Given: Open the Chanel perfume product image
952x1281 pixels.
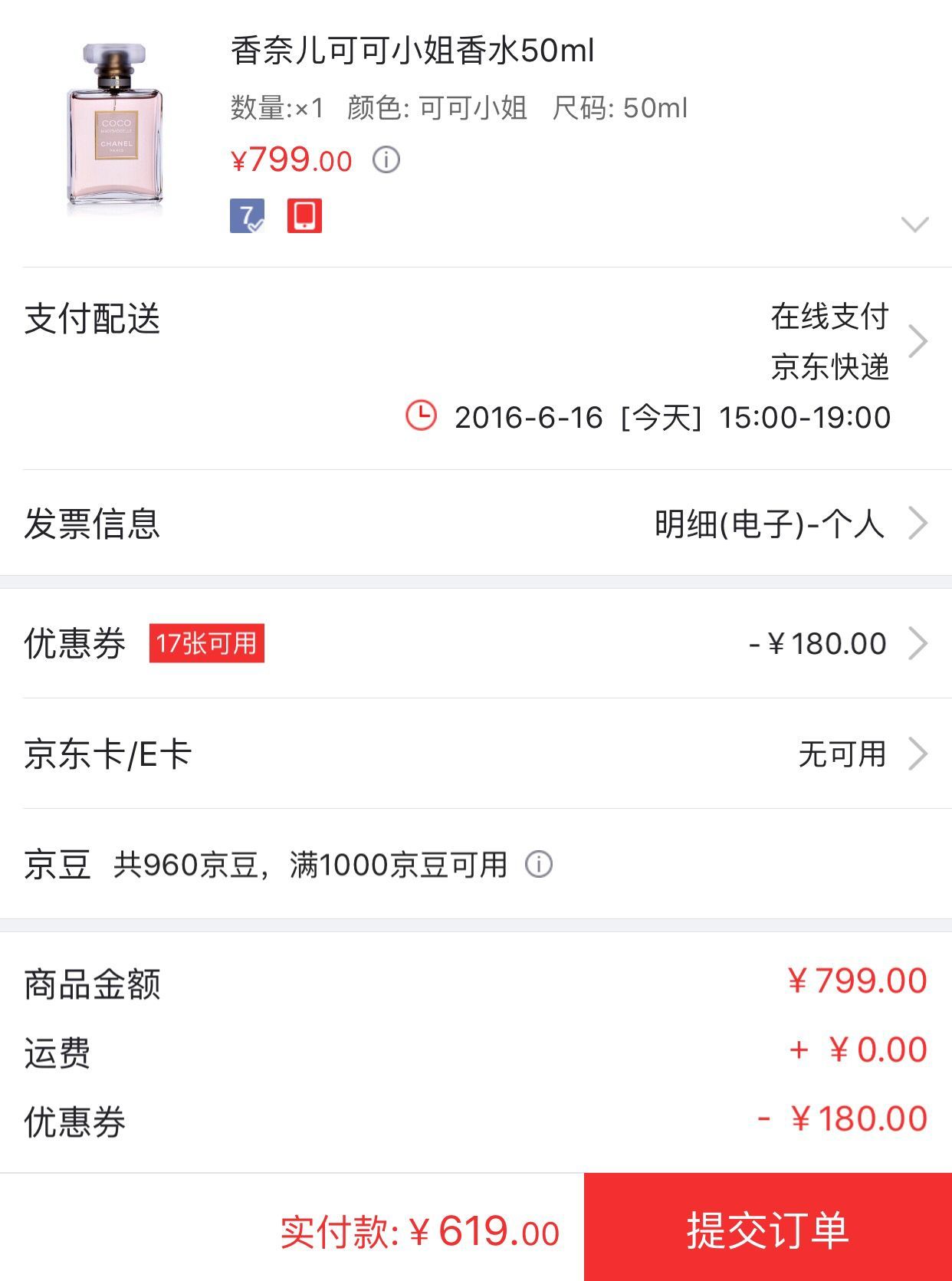Looking at the screenshot, I should coord(115,126).
